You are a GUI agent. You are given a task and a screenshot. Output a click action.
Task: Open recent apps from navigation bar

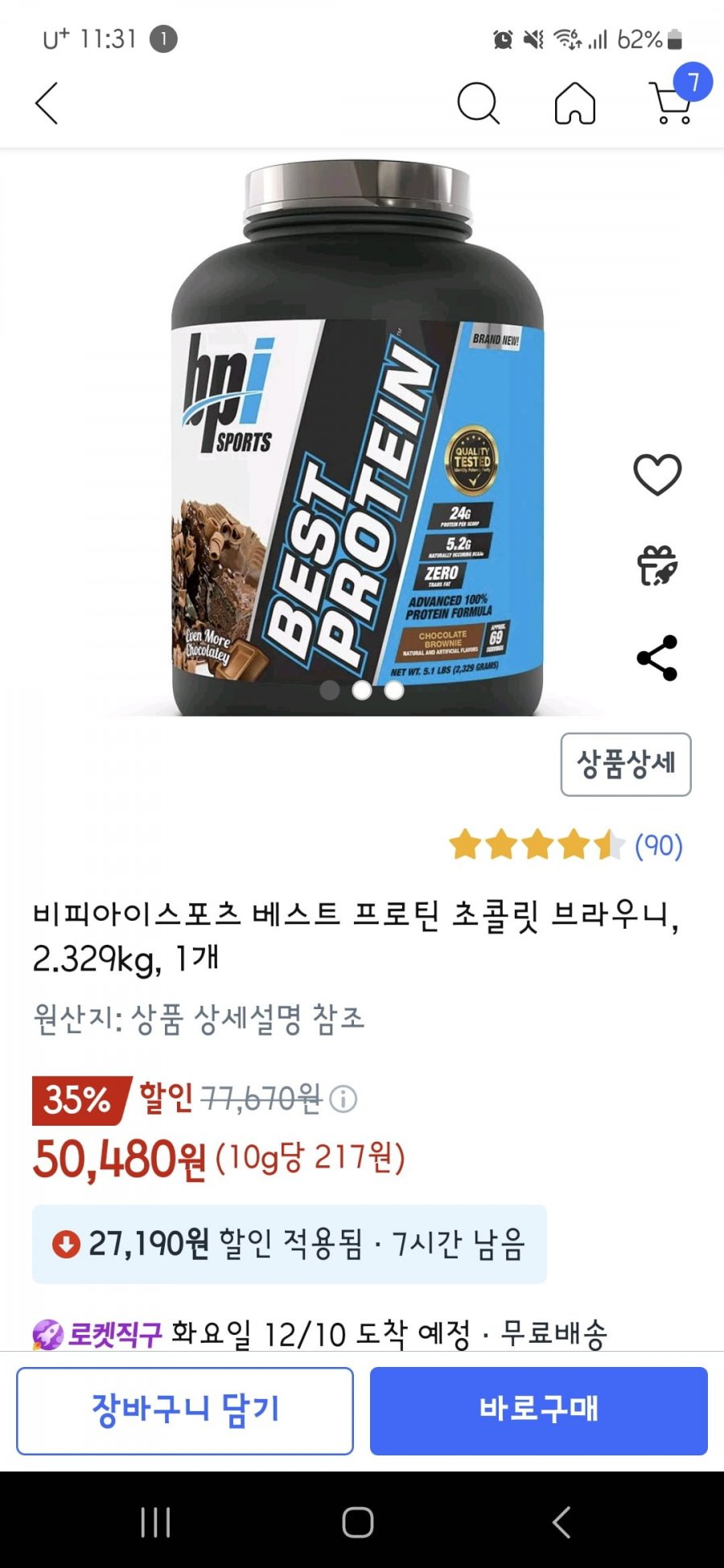(155, 1521)
